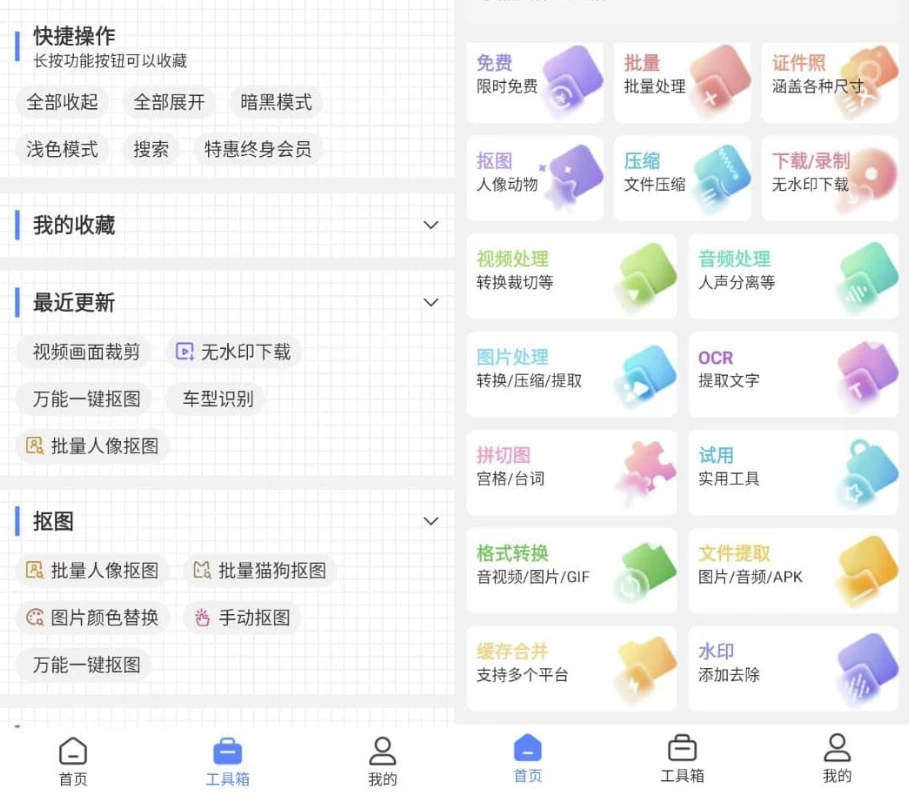
Task: Select the 暗黑模式 chip
Action: [x=276, y=102]
